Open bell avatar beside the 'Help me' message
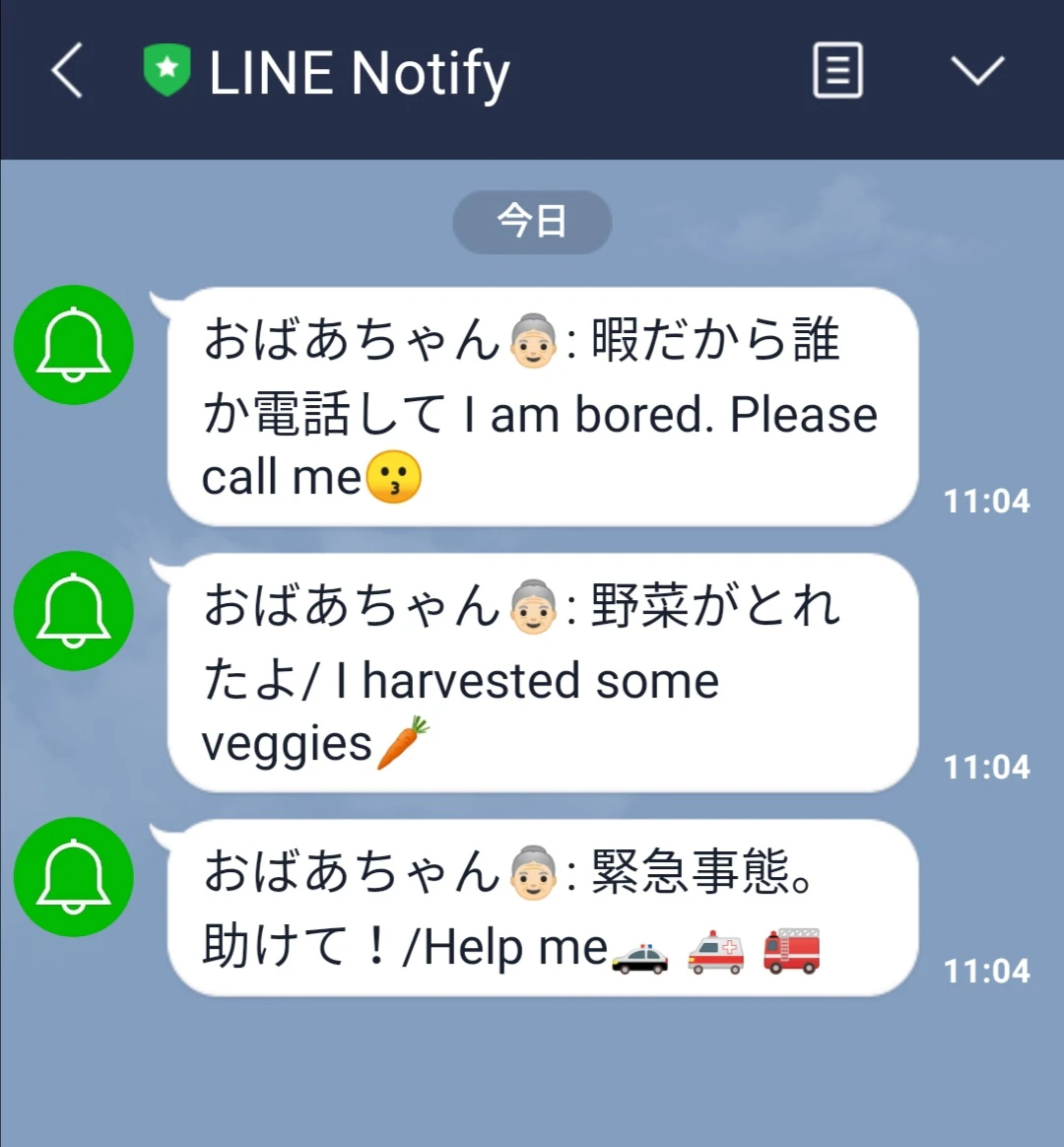This screenshot has width=1064, height=1147. (73, 877)
